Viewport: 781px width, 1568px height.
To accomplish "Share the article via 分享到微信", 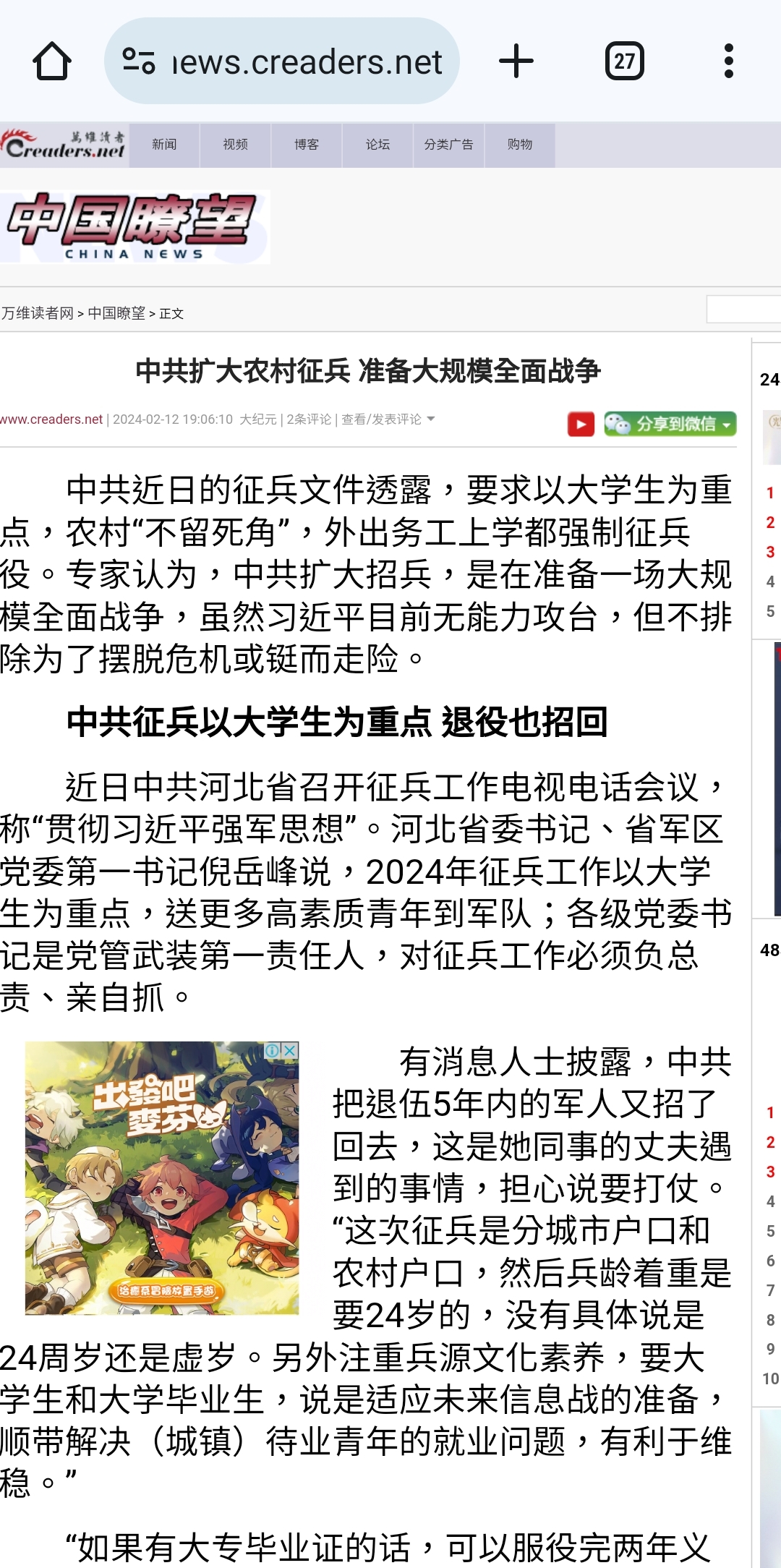I will coord(670,424).
